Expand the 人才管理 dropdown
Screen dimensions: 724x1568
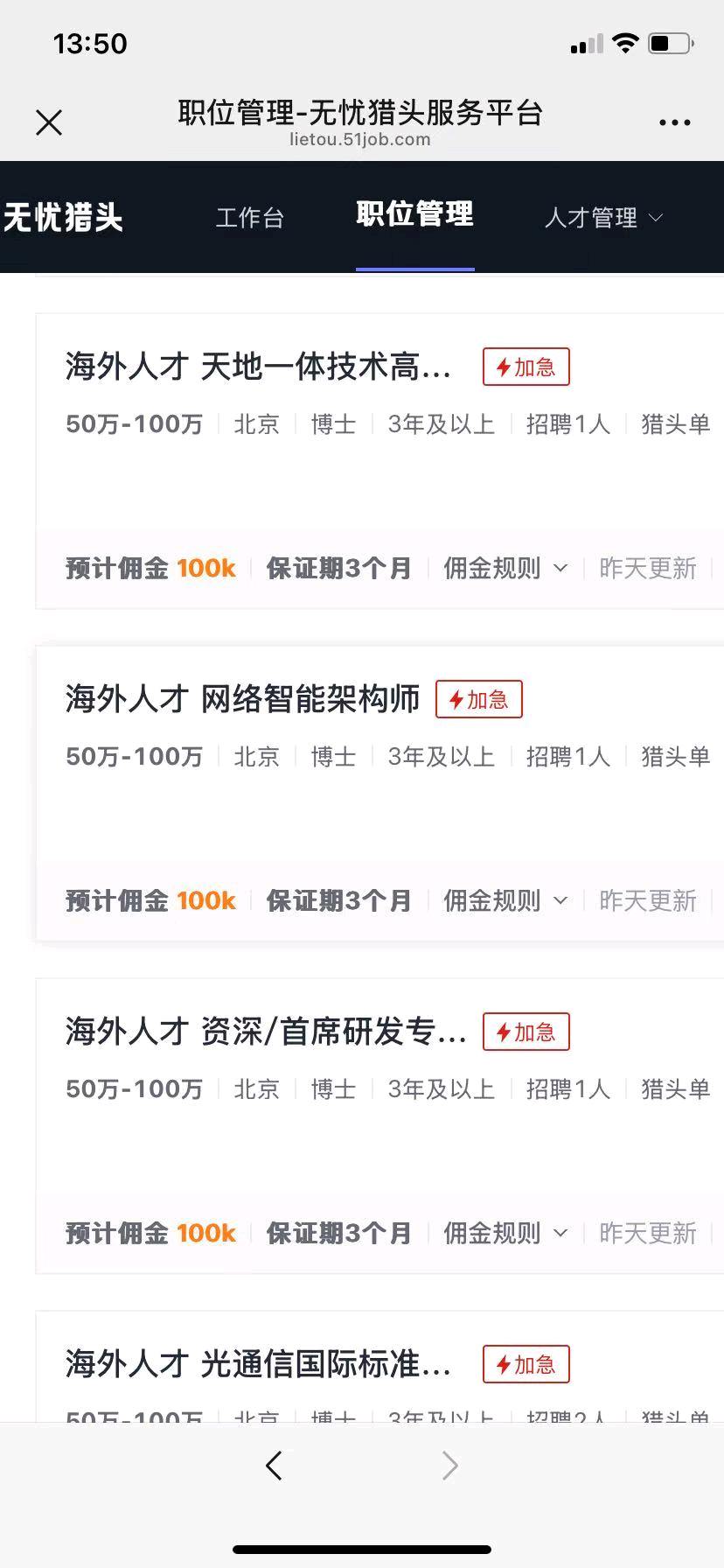pos(603,217)
